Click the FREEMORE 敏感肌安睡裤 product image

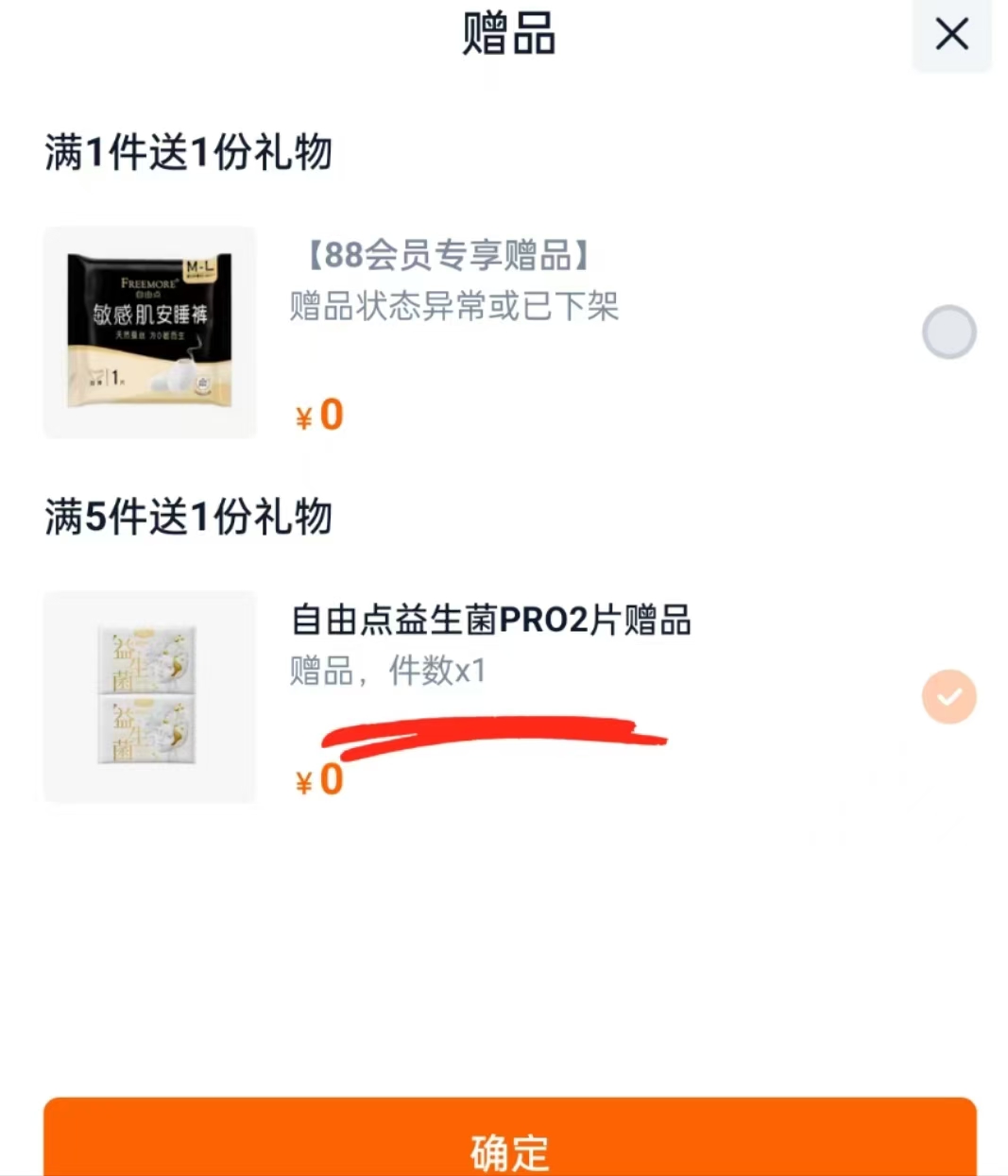148,332
